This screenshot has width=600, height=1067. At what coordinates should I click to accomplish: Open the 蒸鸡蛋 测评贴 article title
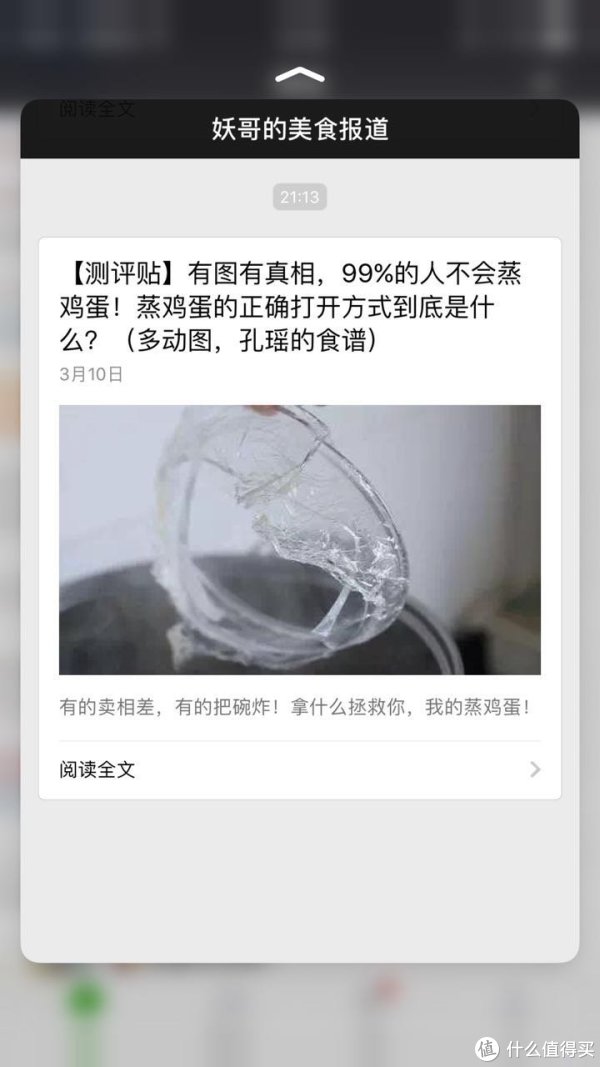290,307
